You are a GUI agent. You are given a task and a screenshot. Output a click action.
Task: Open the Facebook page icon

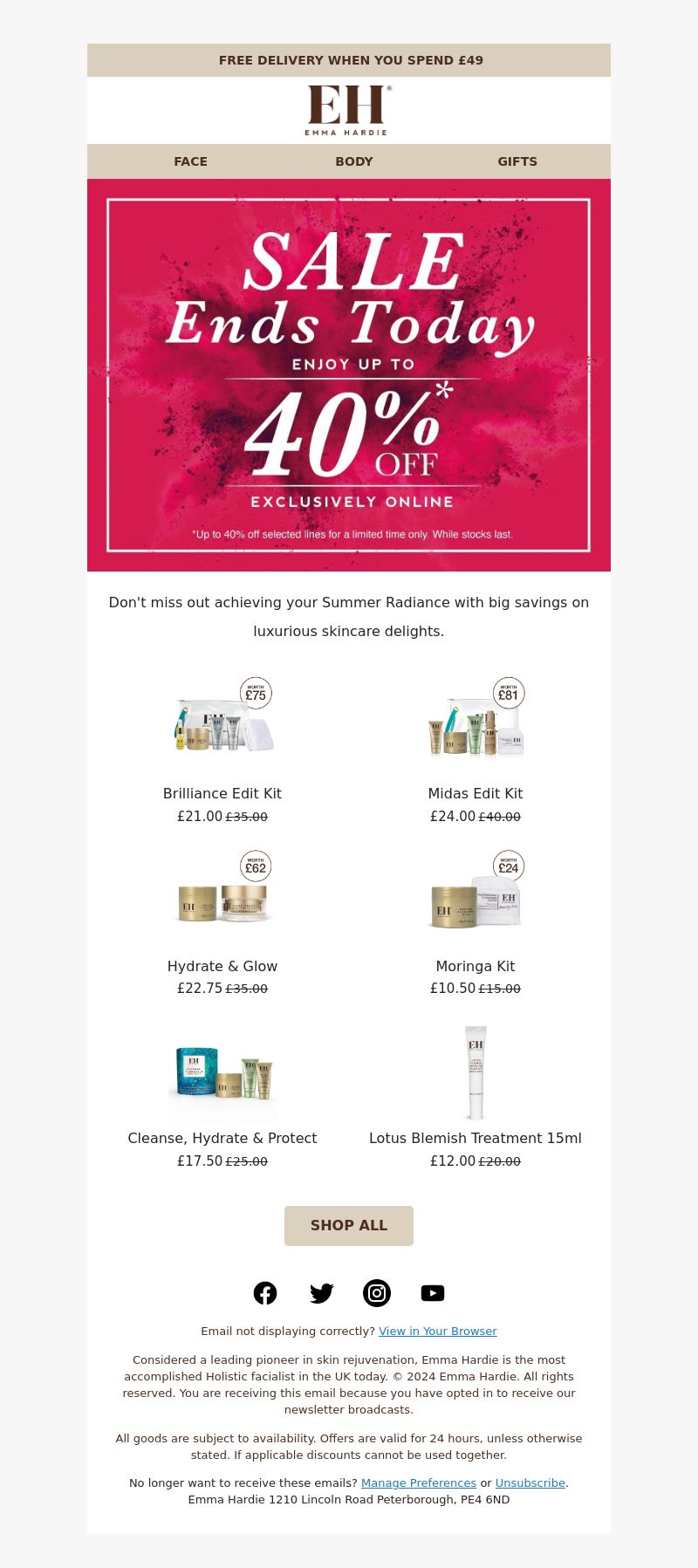265,1293
